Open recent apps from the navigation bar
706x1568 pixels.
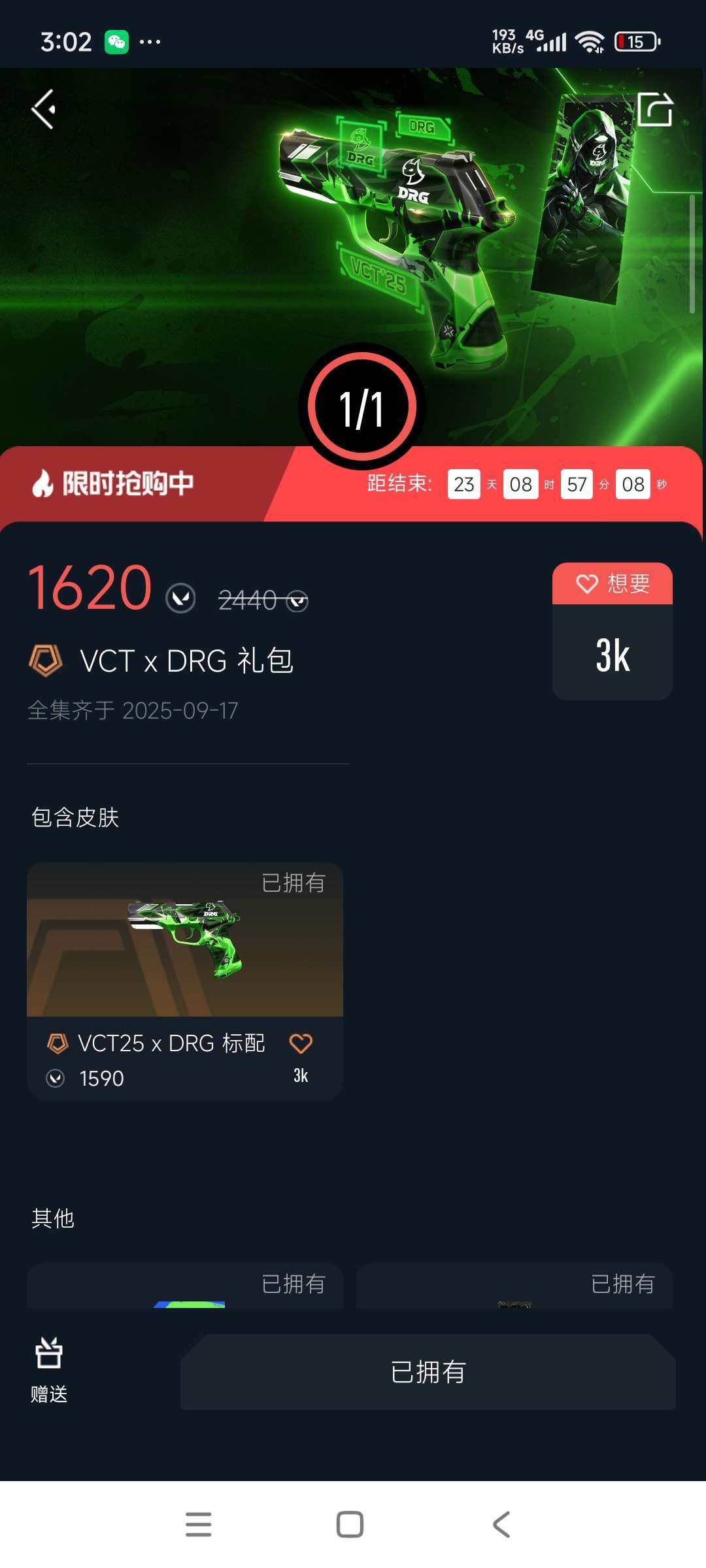pyautogui.click(x=199, y=1524)
